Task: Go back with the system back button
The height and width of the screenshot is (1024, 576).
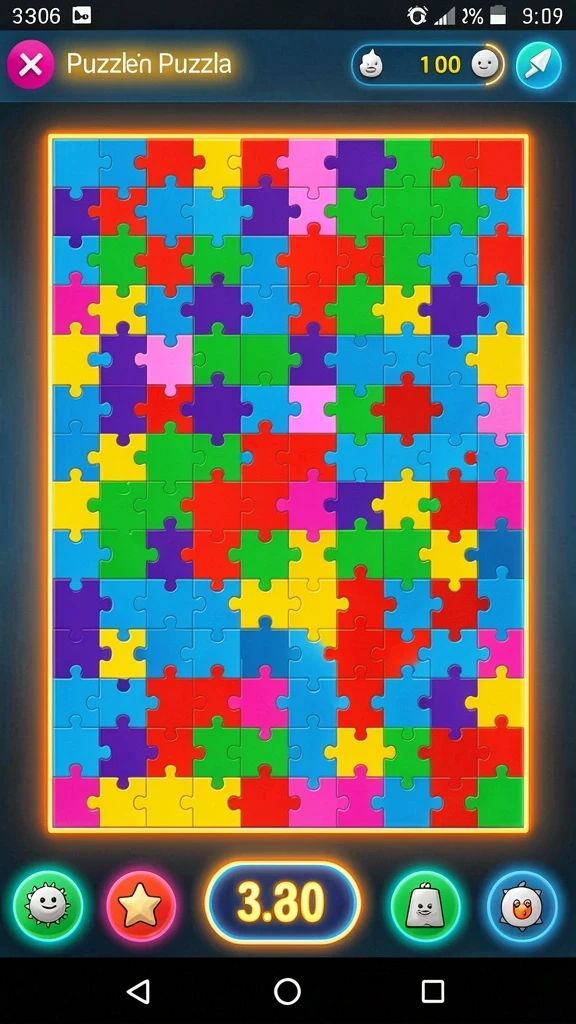Action: [138, 991]
